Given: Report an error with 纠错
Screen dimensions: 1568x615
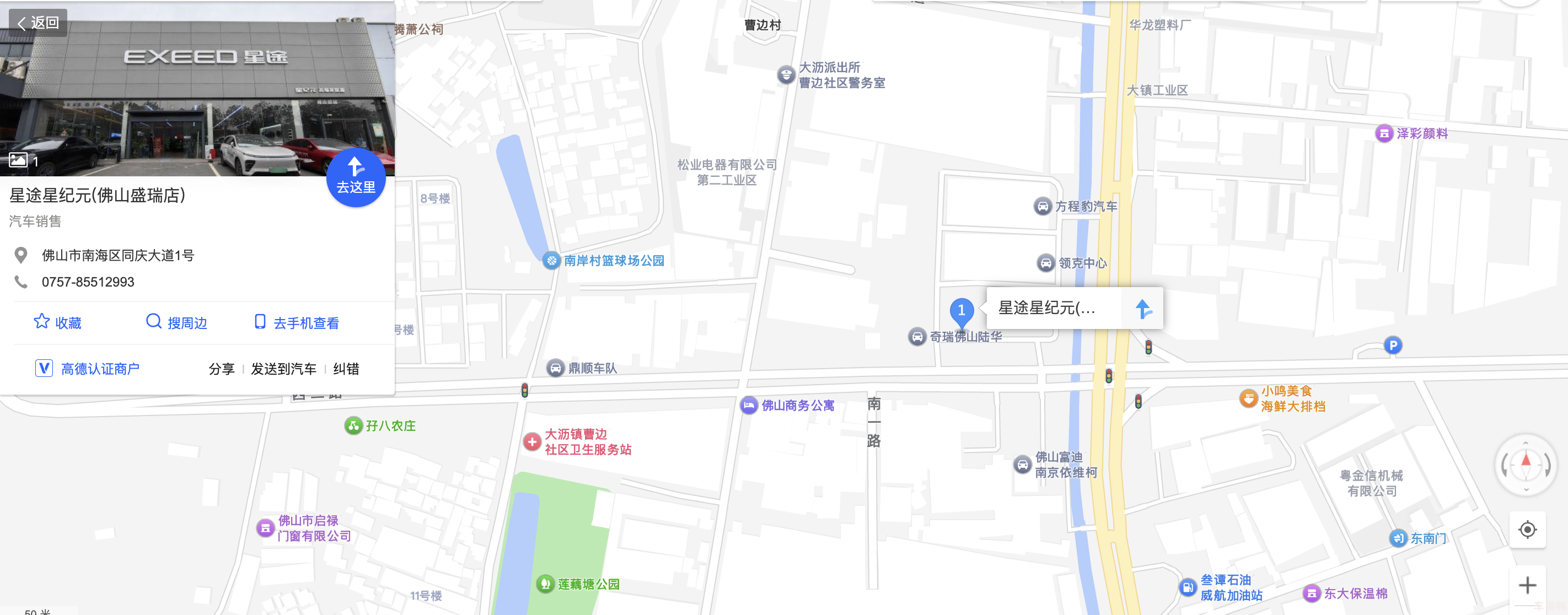Looking at the screenshot, I should point(346,369).
